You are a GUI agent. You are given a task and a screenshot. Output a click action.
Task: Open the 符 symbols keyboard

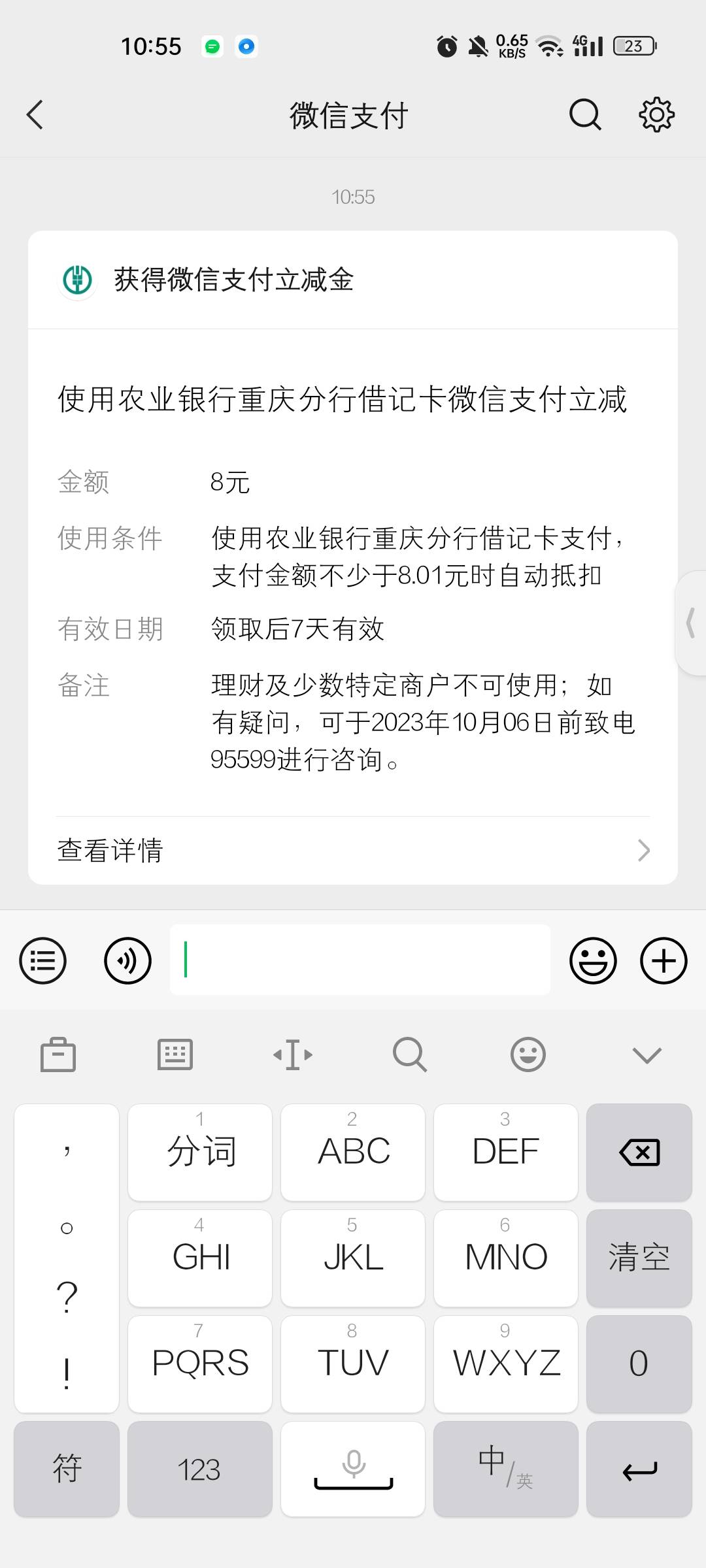(67, 1469)
